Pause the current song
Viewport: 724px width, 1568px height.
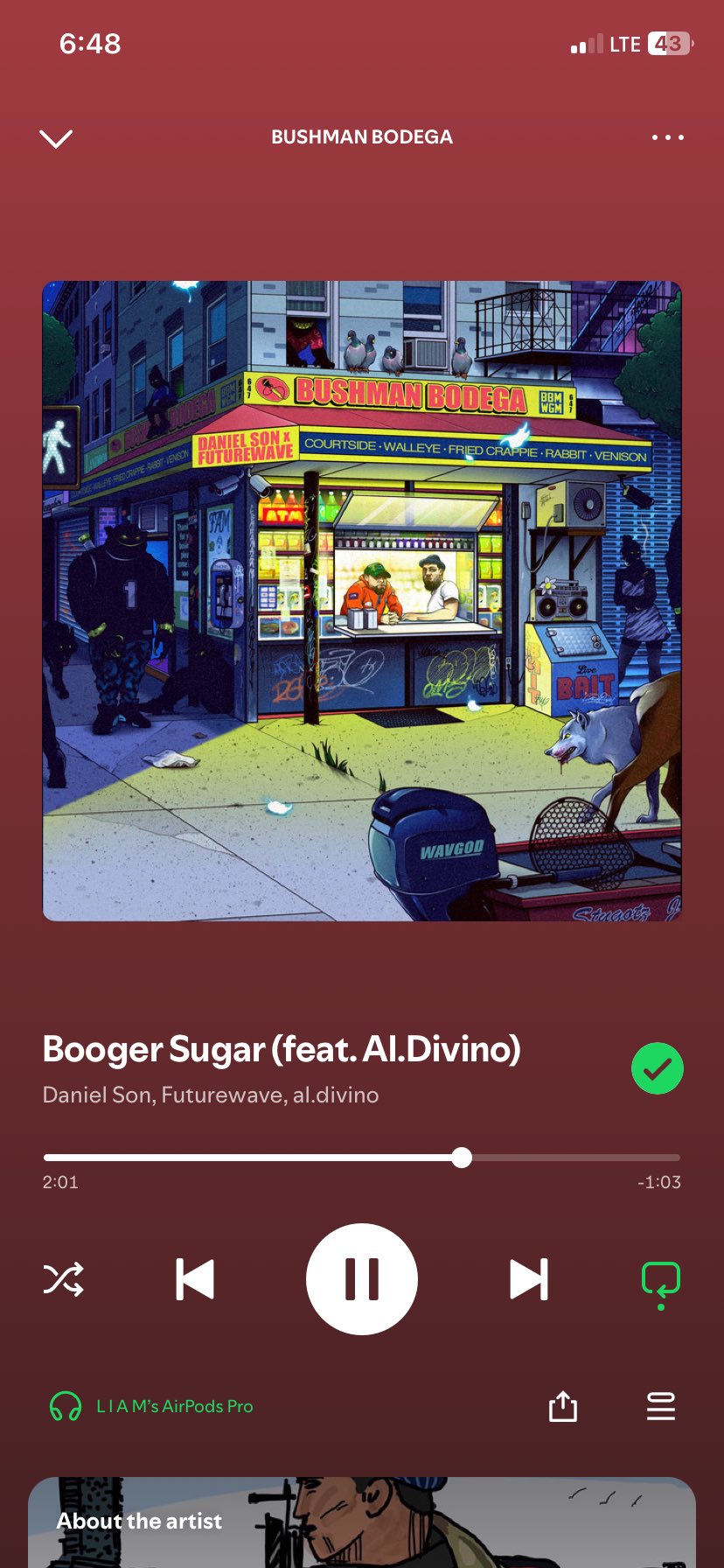tap(362, 1279)
